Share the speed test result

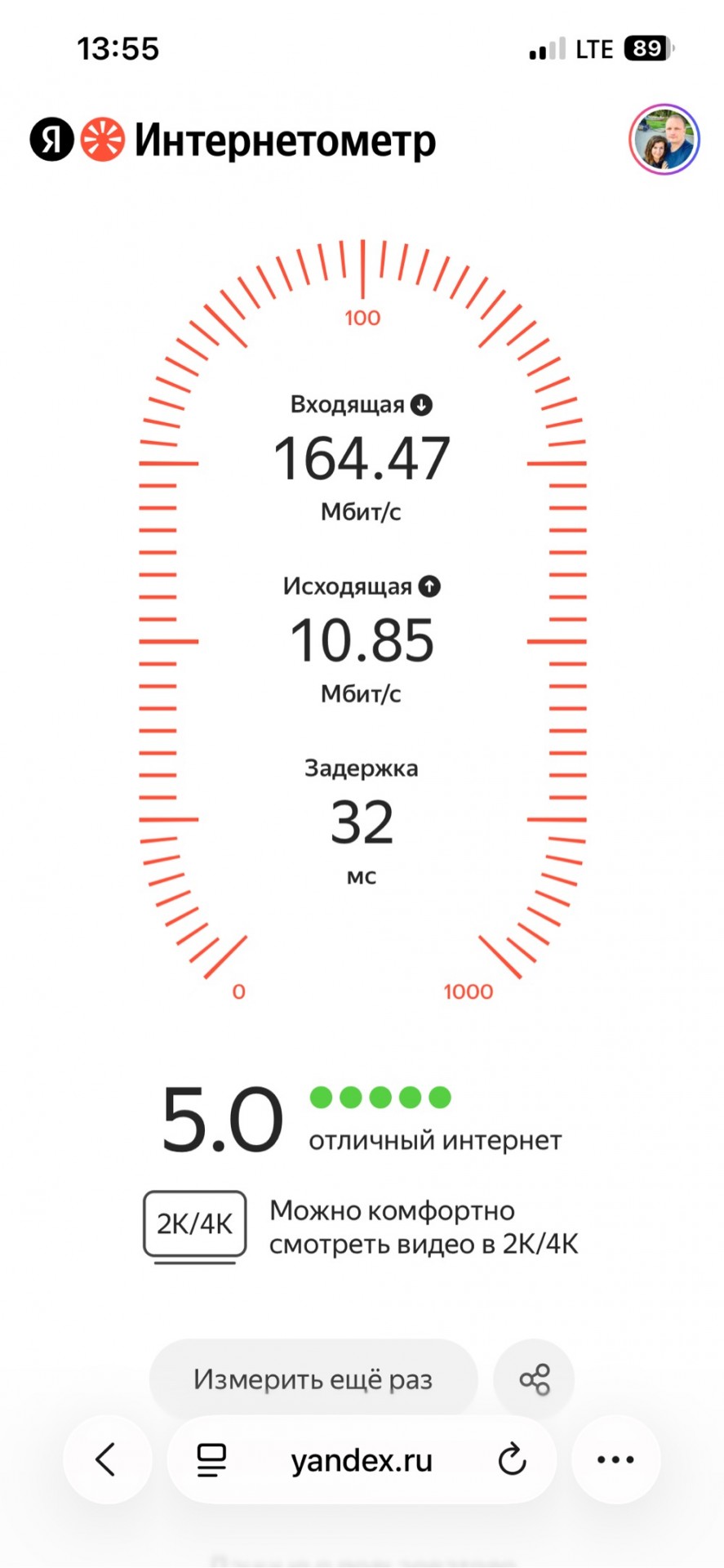click(535, 1379)
